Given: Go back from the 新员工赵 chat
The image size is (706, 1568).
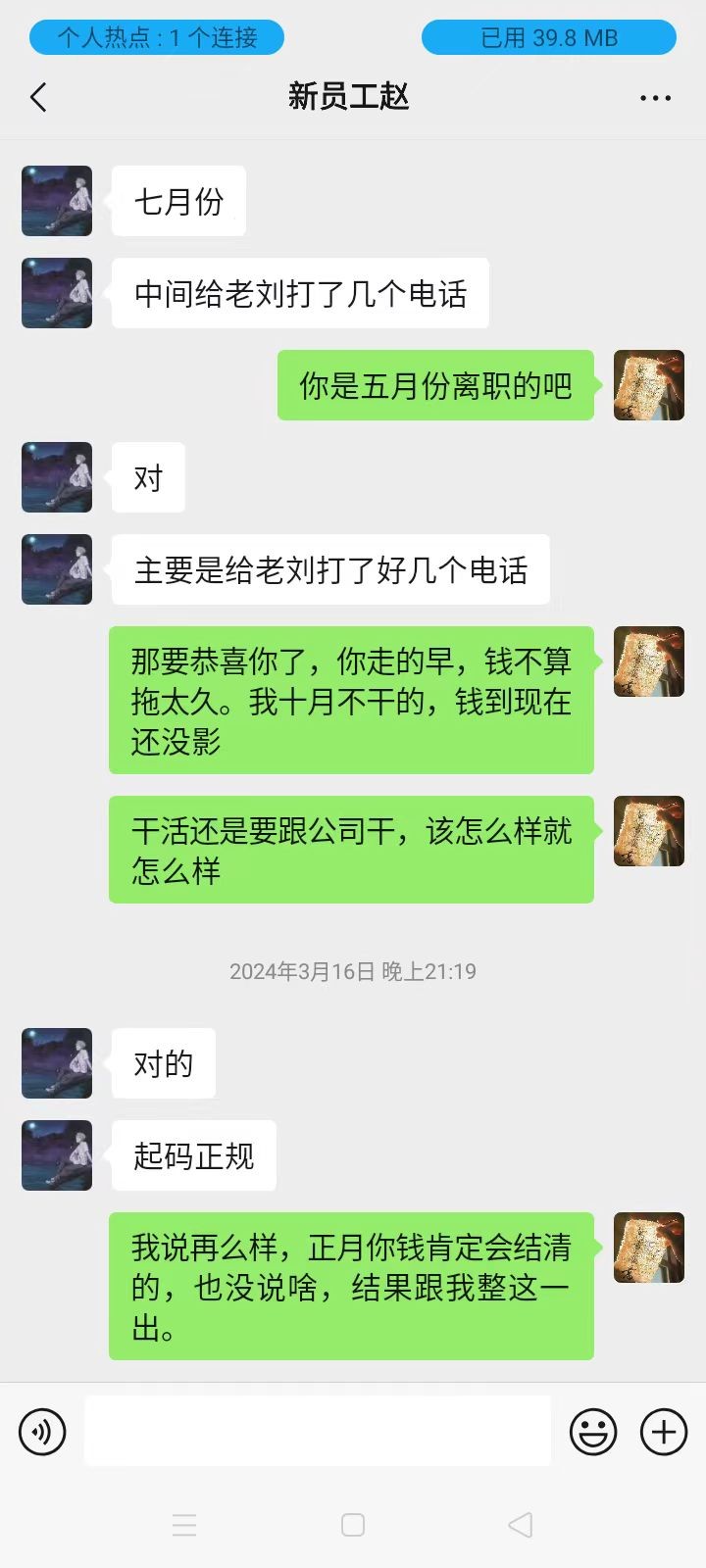Looking at the screenshot, I should tap(38, 97).
